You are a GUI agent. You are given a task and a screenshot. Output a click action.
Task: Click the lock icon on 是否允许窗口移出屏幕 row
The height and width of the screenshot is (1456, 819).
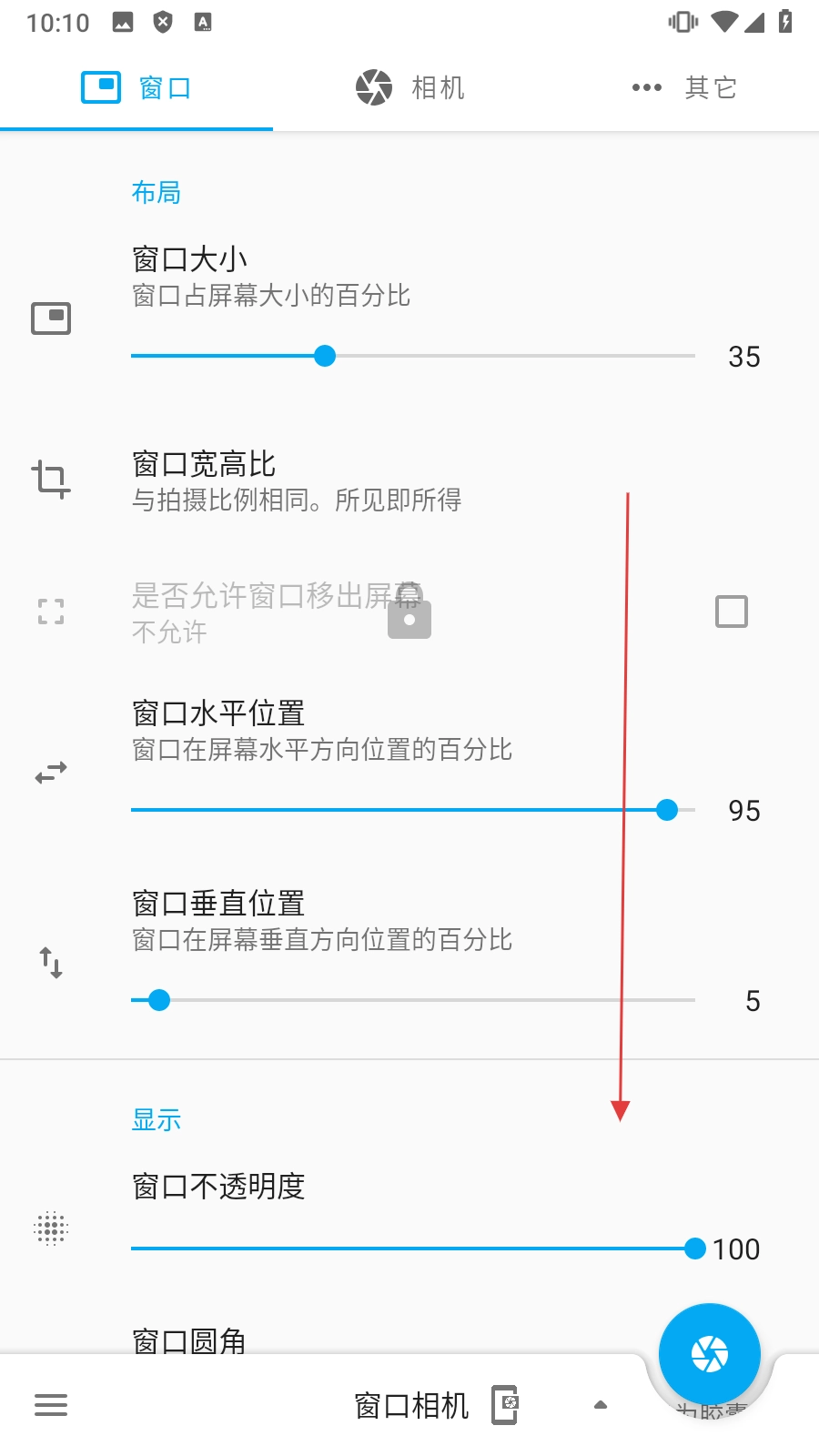pos(409,617)
